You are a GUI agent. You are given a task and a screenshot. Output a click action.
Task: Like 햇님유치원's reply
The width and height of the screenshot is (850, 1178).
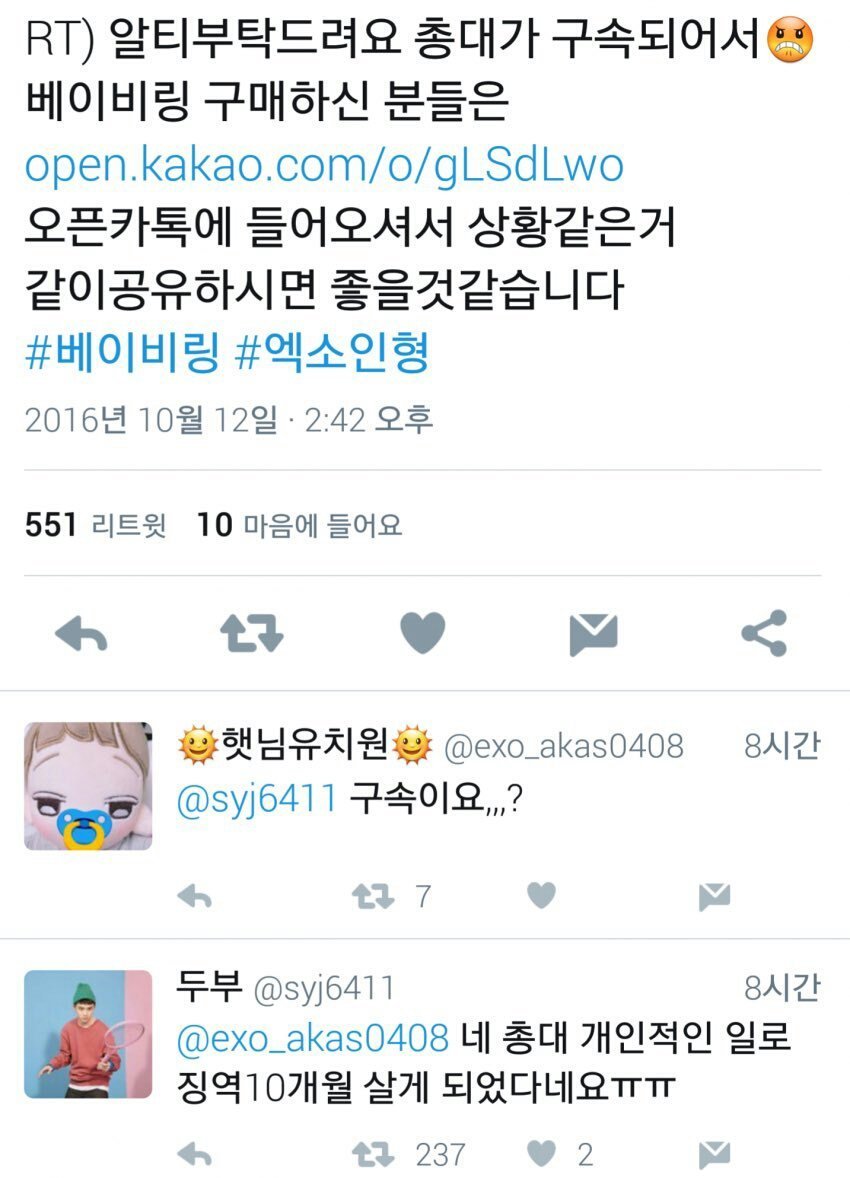pos(541,896)
